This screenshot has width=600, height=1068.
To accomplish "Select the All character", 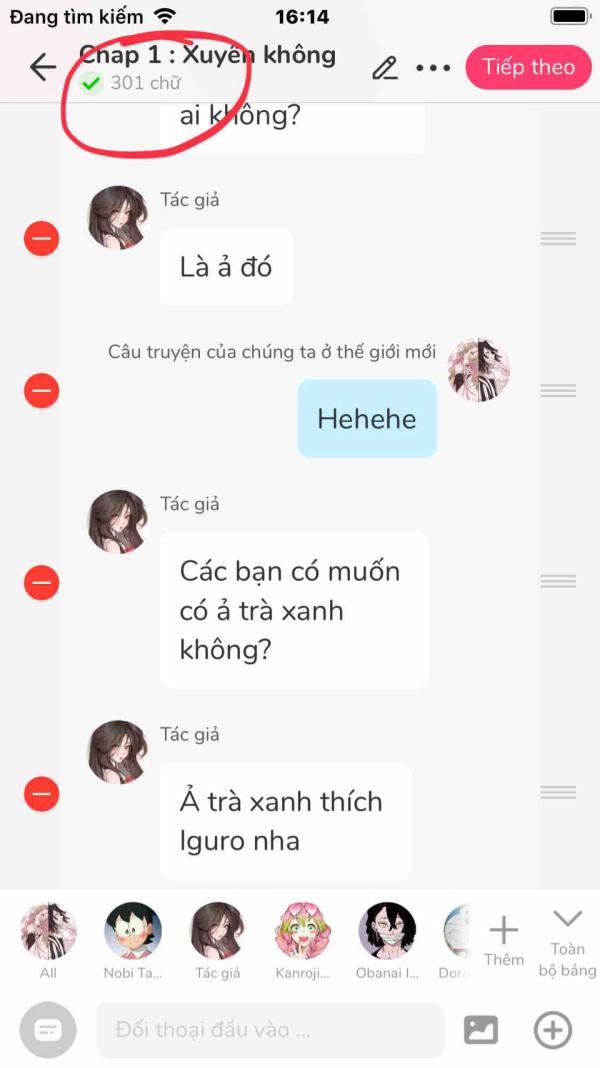I will [48, 941].
